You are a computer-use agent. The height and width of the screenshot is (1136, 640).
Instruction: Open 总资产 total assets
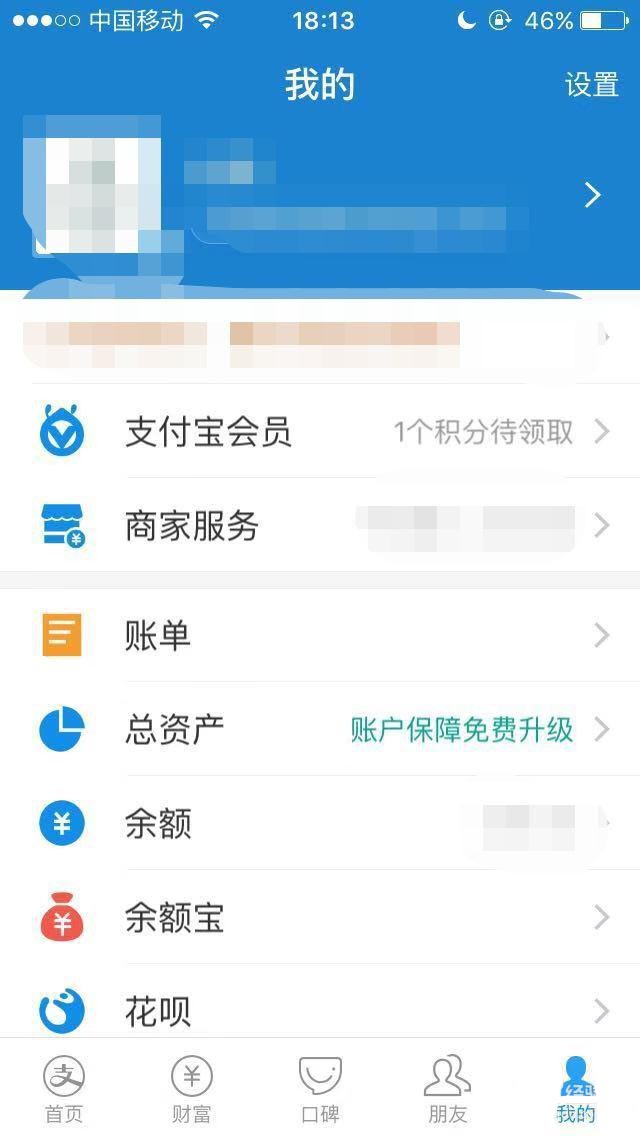click(320, 729)
